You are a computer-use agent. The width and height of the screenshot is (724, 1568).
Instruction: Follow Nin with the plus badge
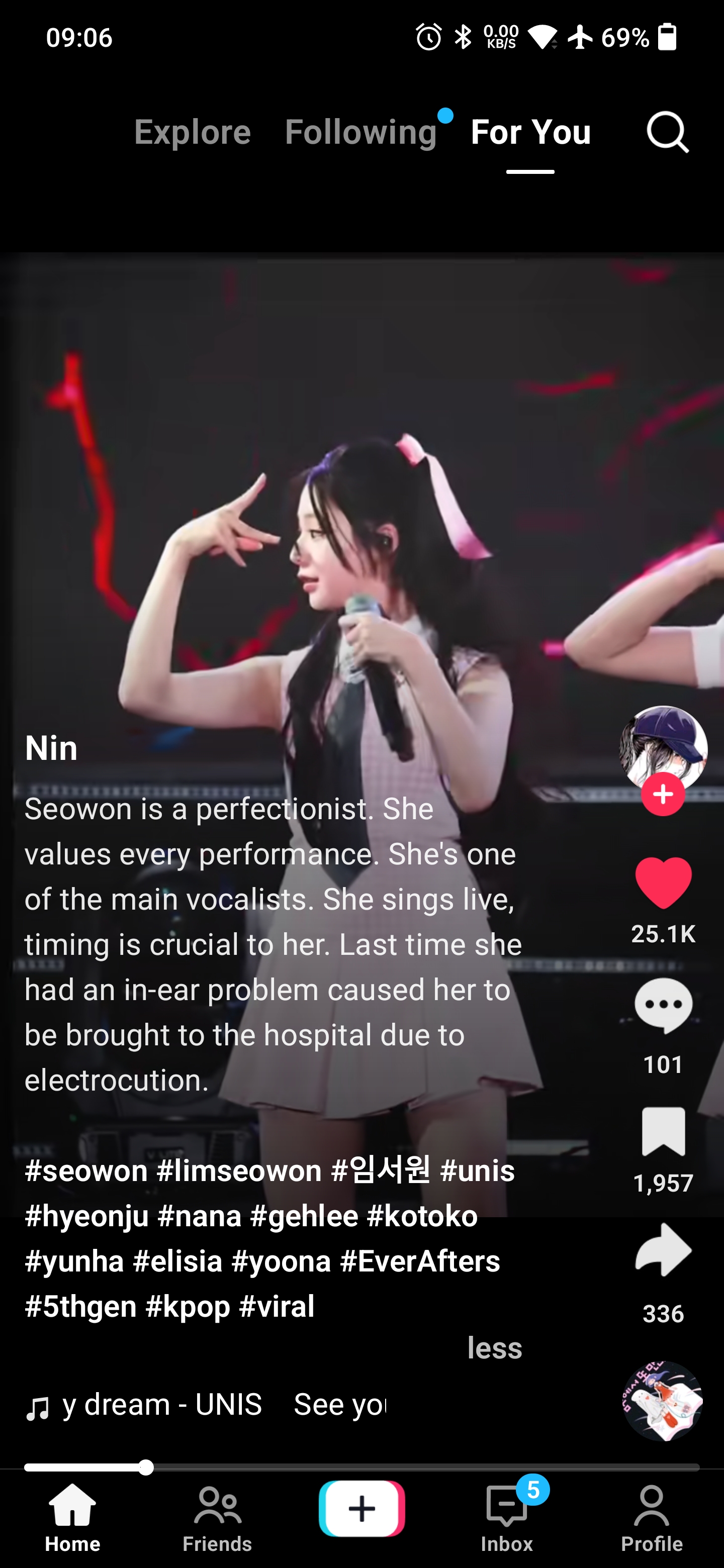pyautogui.click(x=663, y=794)
